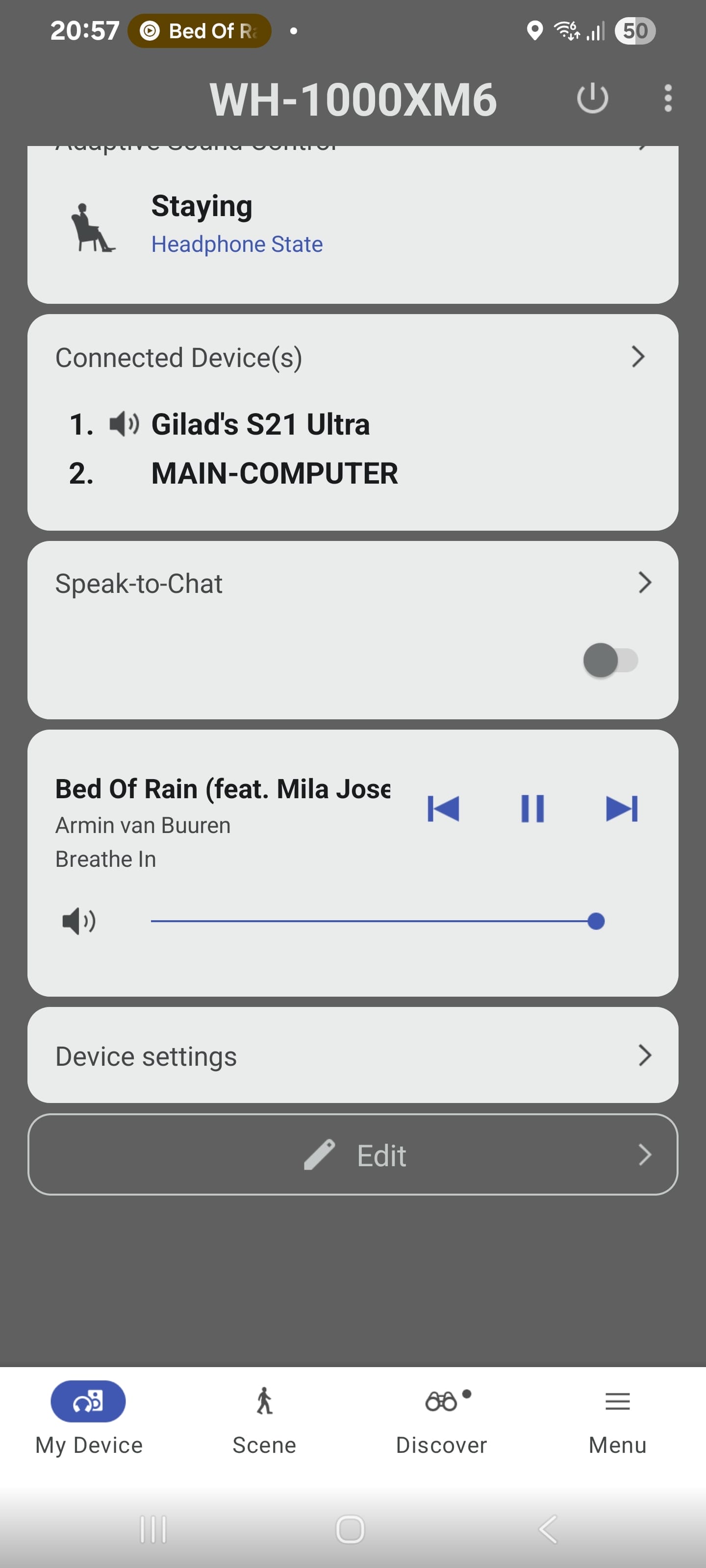The height and width of the screenshot is (1568, 706).
Task: Open the three-dot overflow menu
Action: (668, 98)
